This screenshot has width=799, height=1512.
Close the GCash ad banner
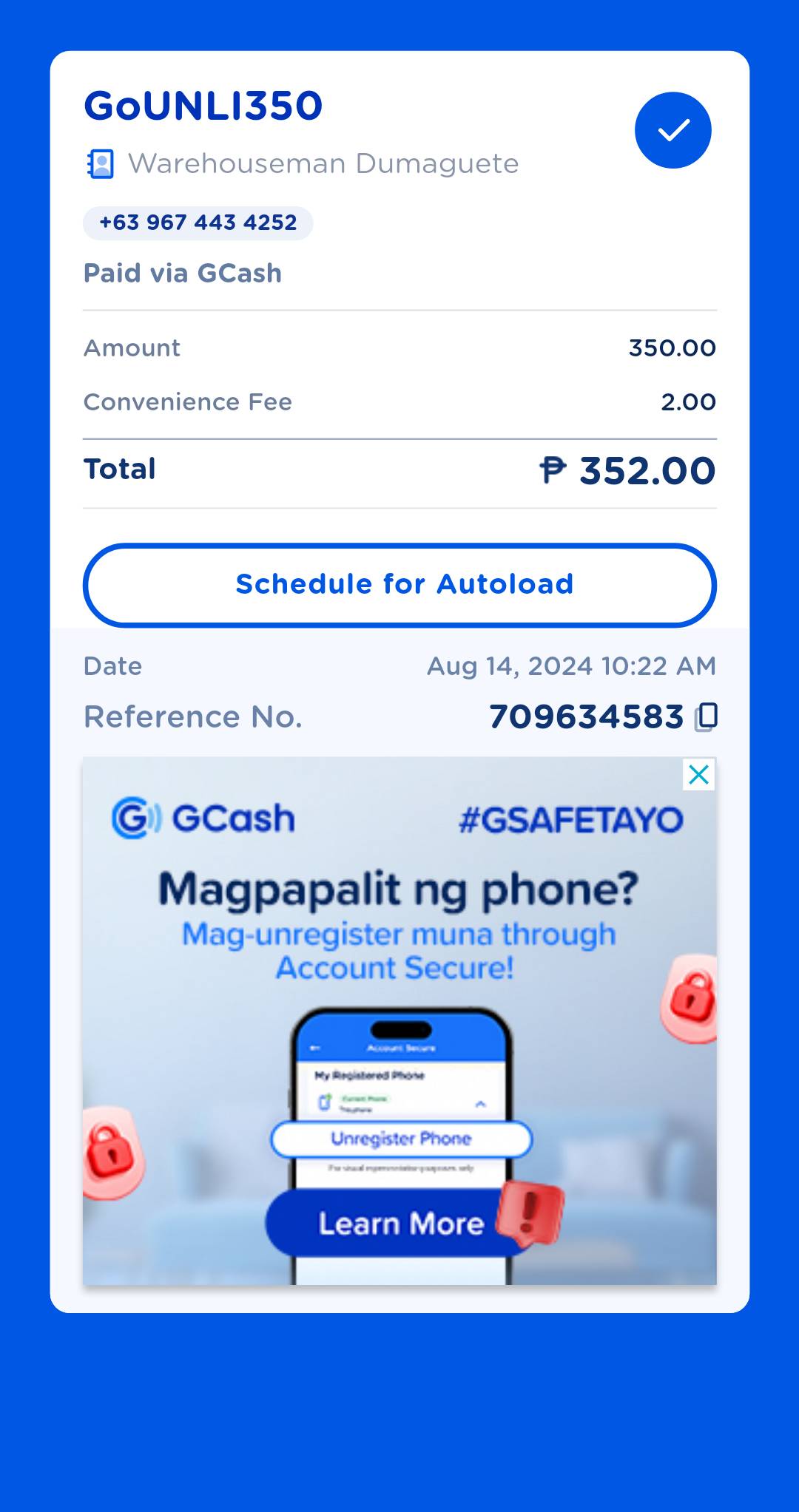698,775
